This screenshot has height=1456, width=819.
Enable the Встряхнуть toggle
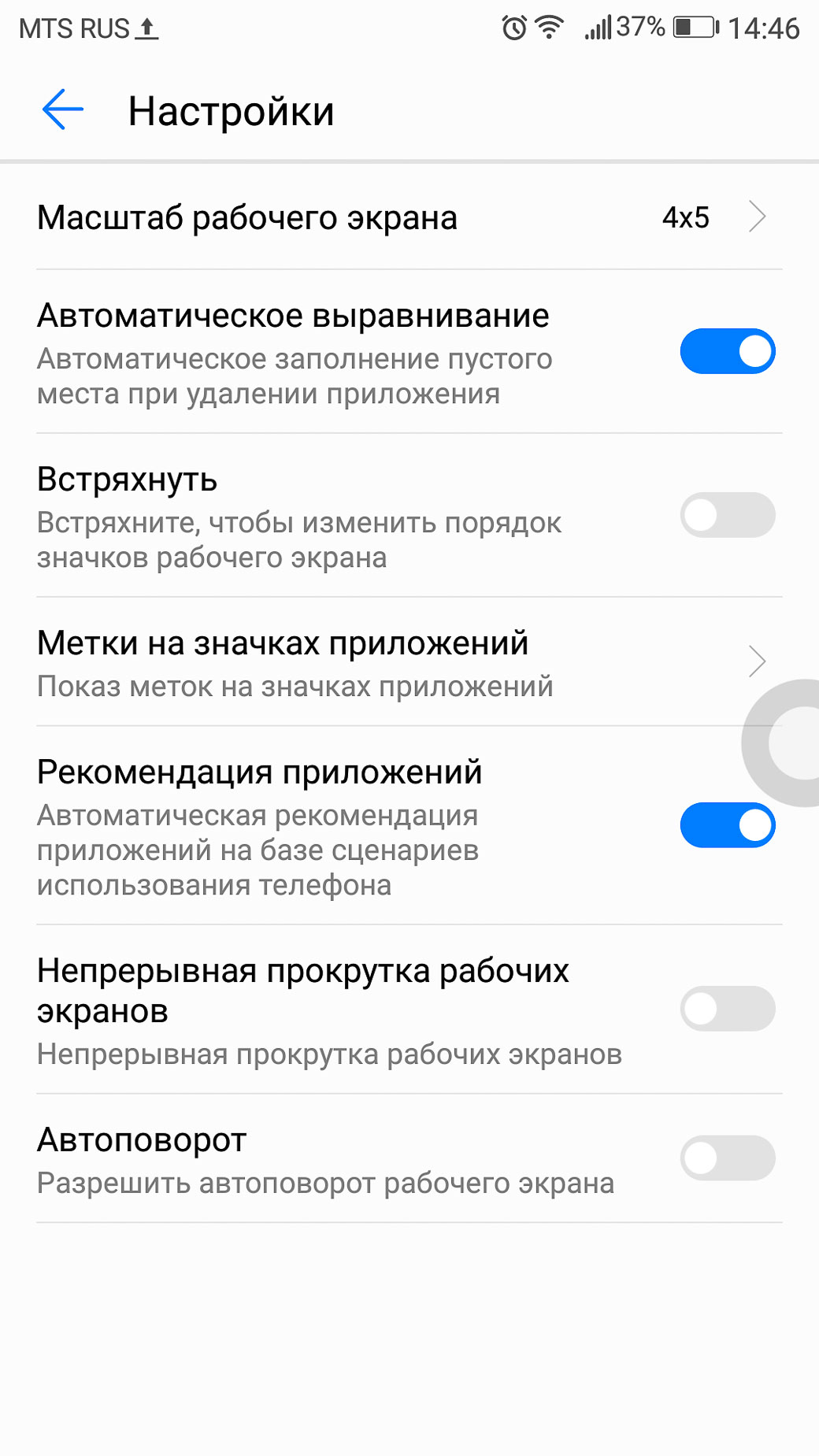click(728, 515)
